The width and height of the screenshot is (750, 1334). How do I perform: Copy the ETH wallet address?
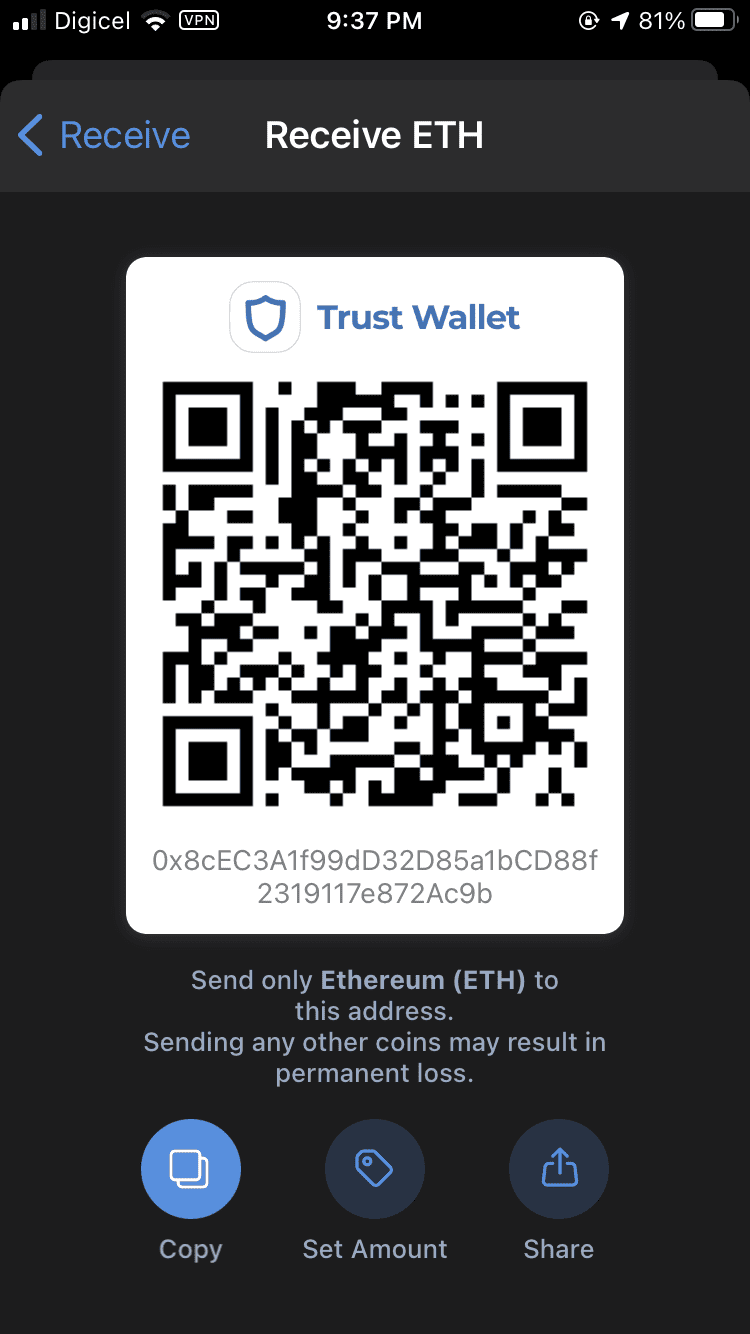click(x=190, y=1169)
